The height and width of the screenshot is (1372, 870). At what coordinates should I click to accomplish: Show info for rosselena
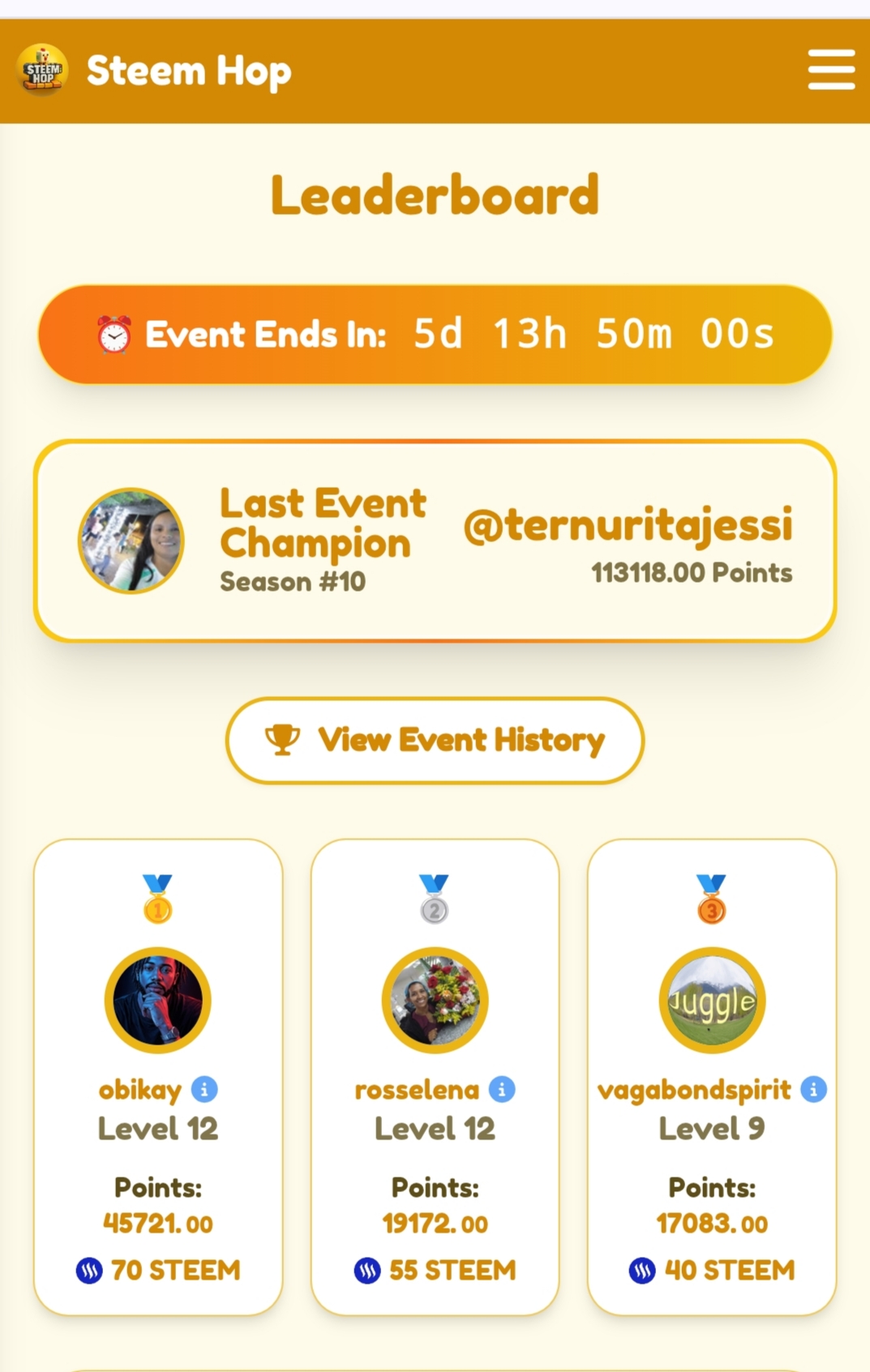(x=502, y=1089)
